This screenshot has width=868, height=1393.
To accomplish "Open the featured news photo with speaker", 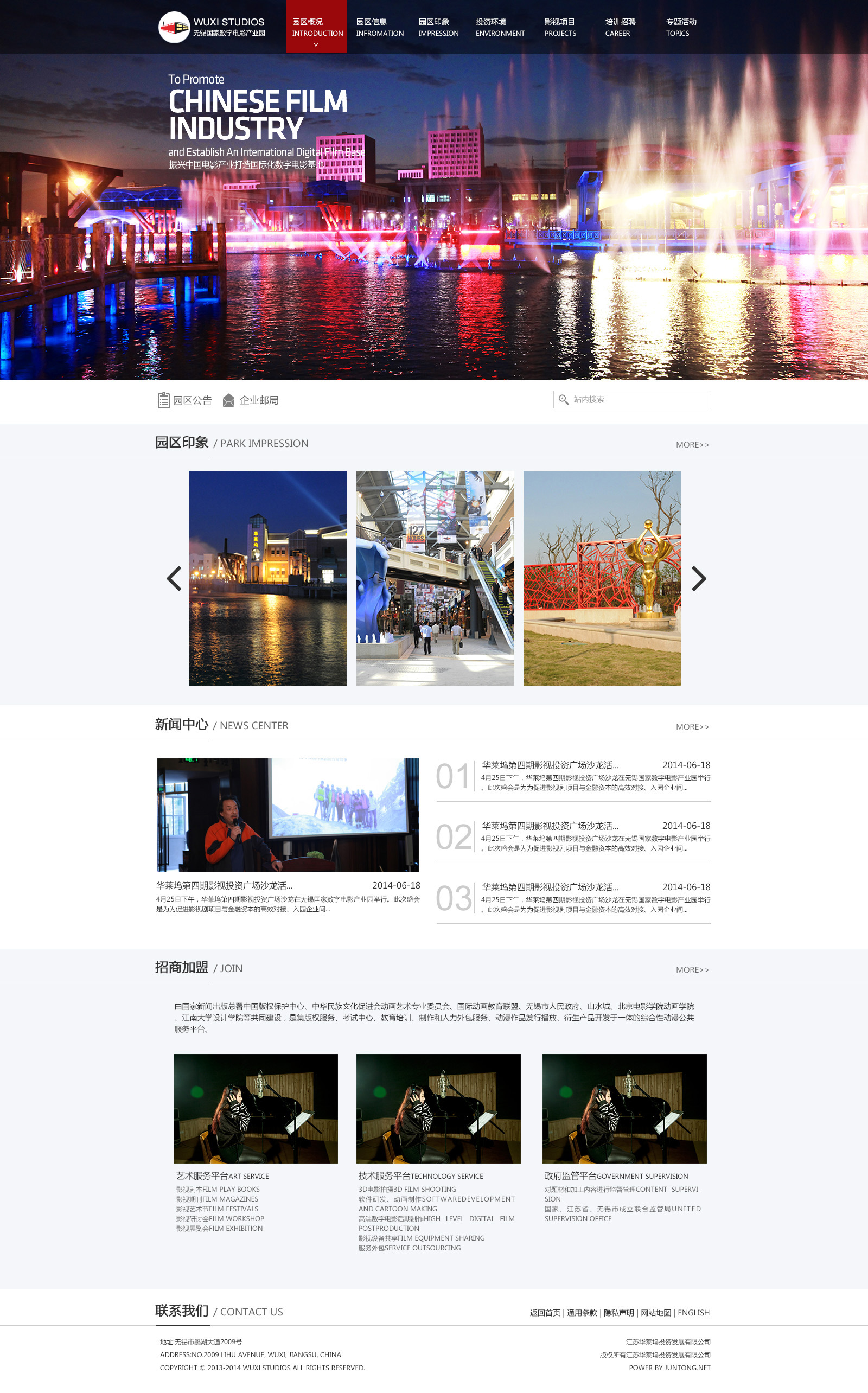I will pos(288,814).
